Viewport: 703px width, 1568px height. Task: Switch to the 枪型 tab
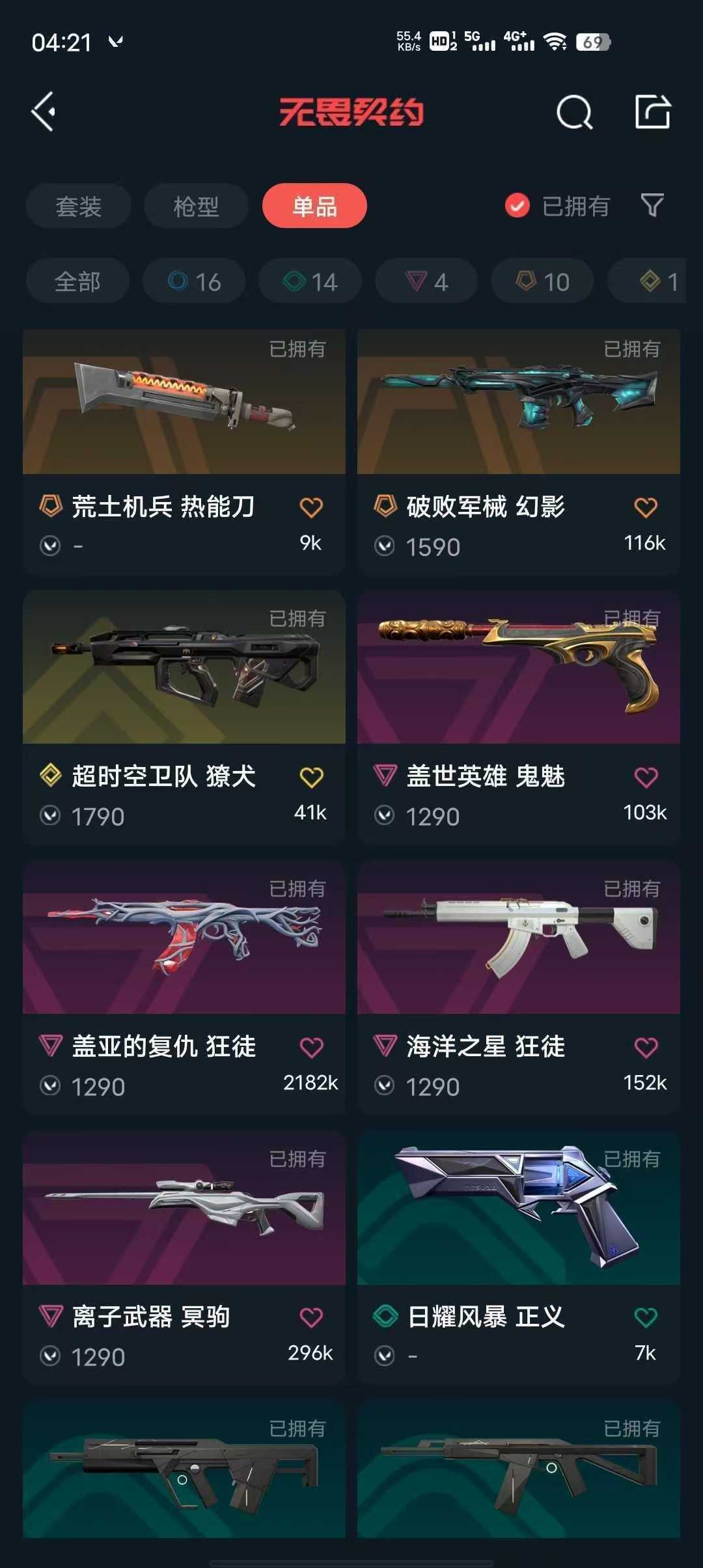[196, 206]
